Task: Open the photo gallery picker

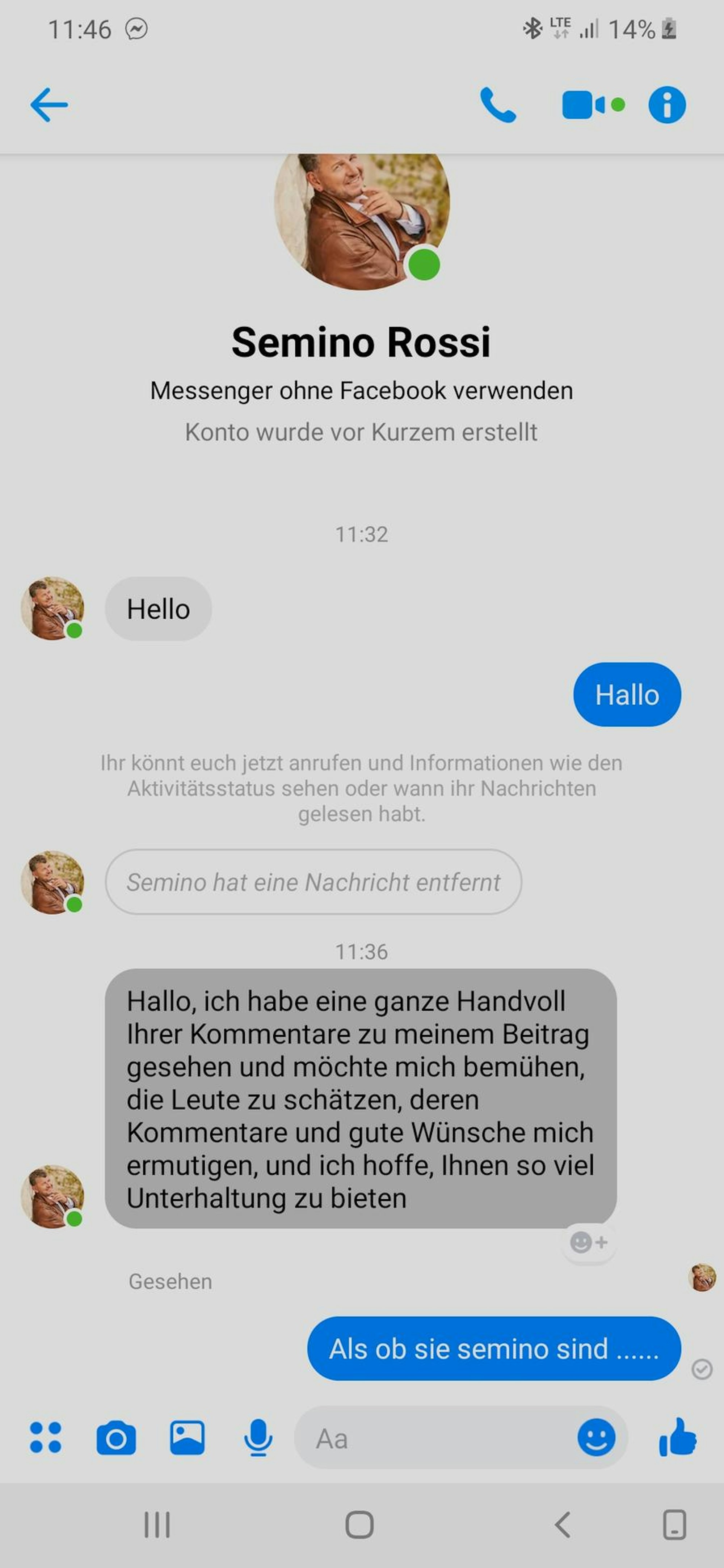Action: point(187,1438)
